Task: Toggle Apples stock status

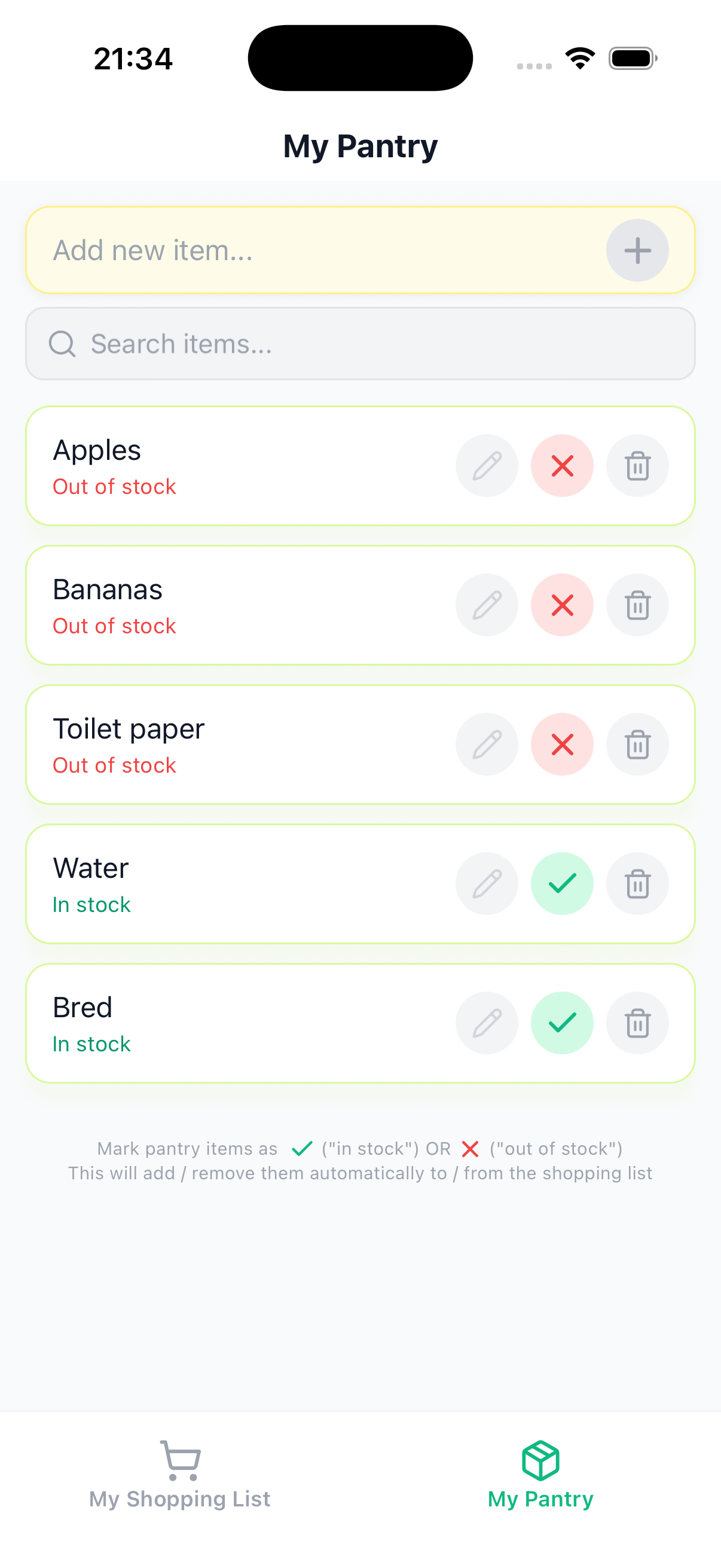Action: tap(562, 466)
